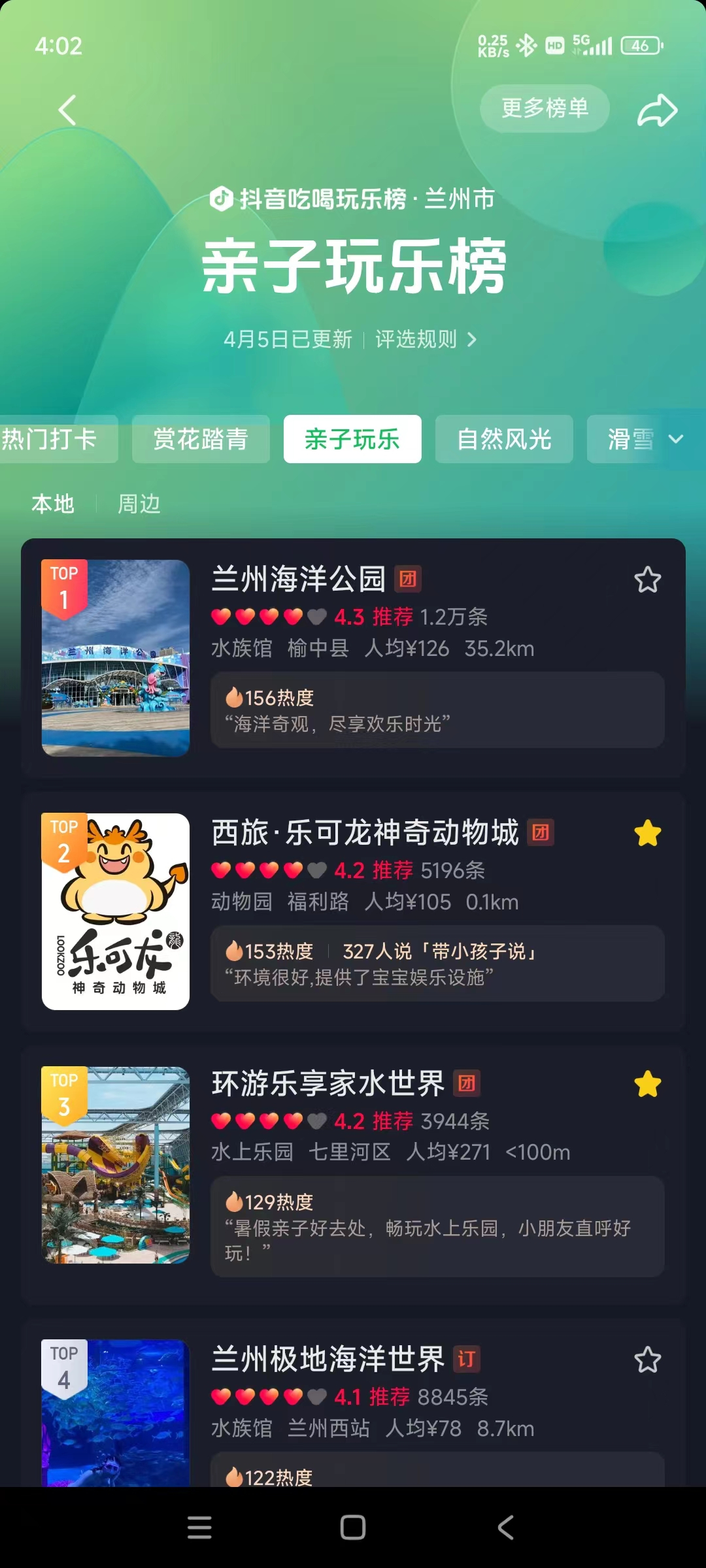This screenshot has width=706, height=1568.
Task: Open 更多榜单 for more rankings
Action: tap(545, 108)
